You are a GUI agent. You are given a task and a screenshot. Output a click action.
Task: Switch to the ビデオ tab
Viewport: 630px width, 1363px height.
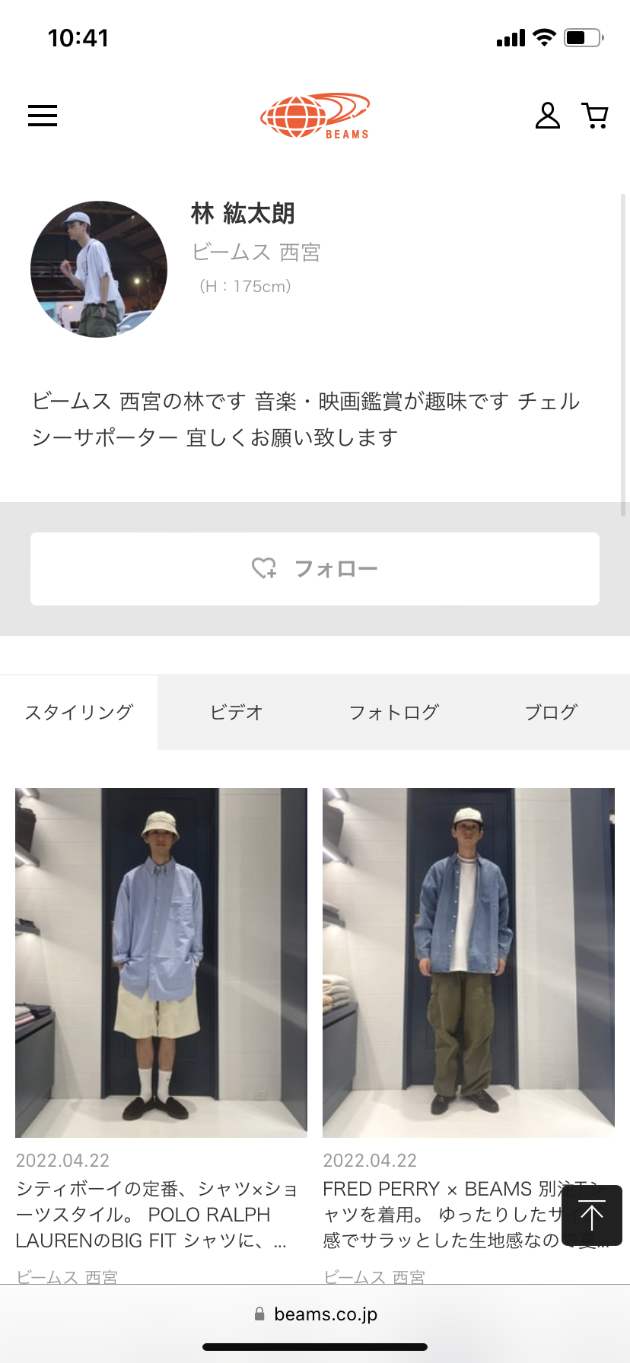(236, 712)
